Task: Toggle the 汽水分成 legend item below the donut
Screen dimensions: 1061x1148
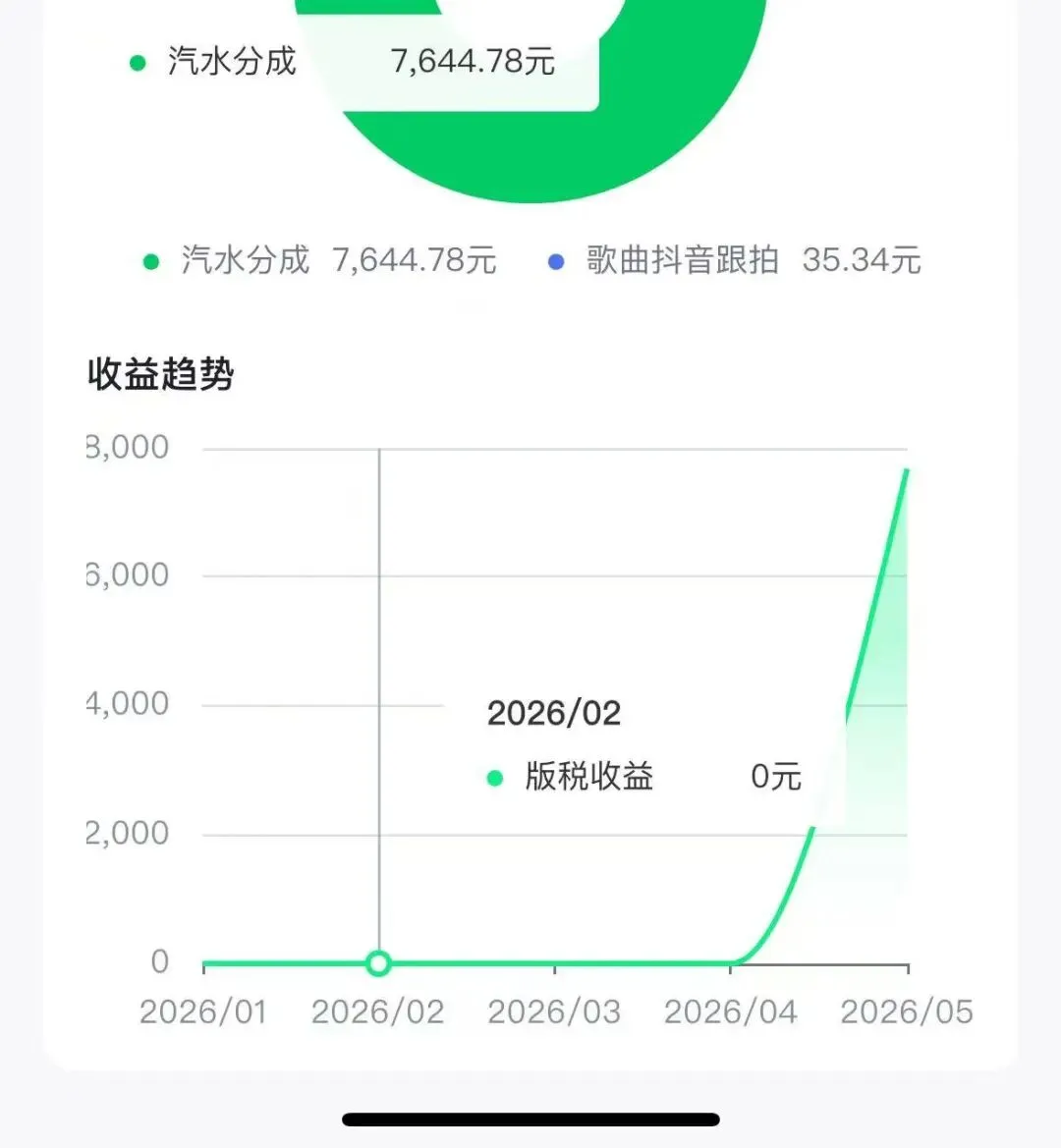Action: point(320,260)
